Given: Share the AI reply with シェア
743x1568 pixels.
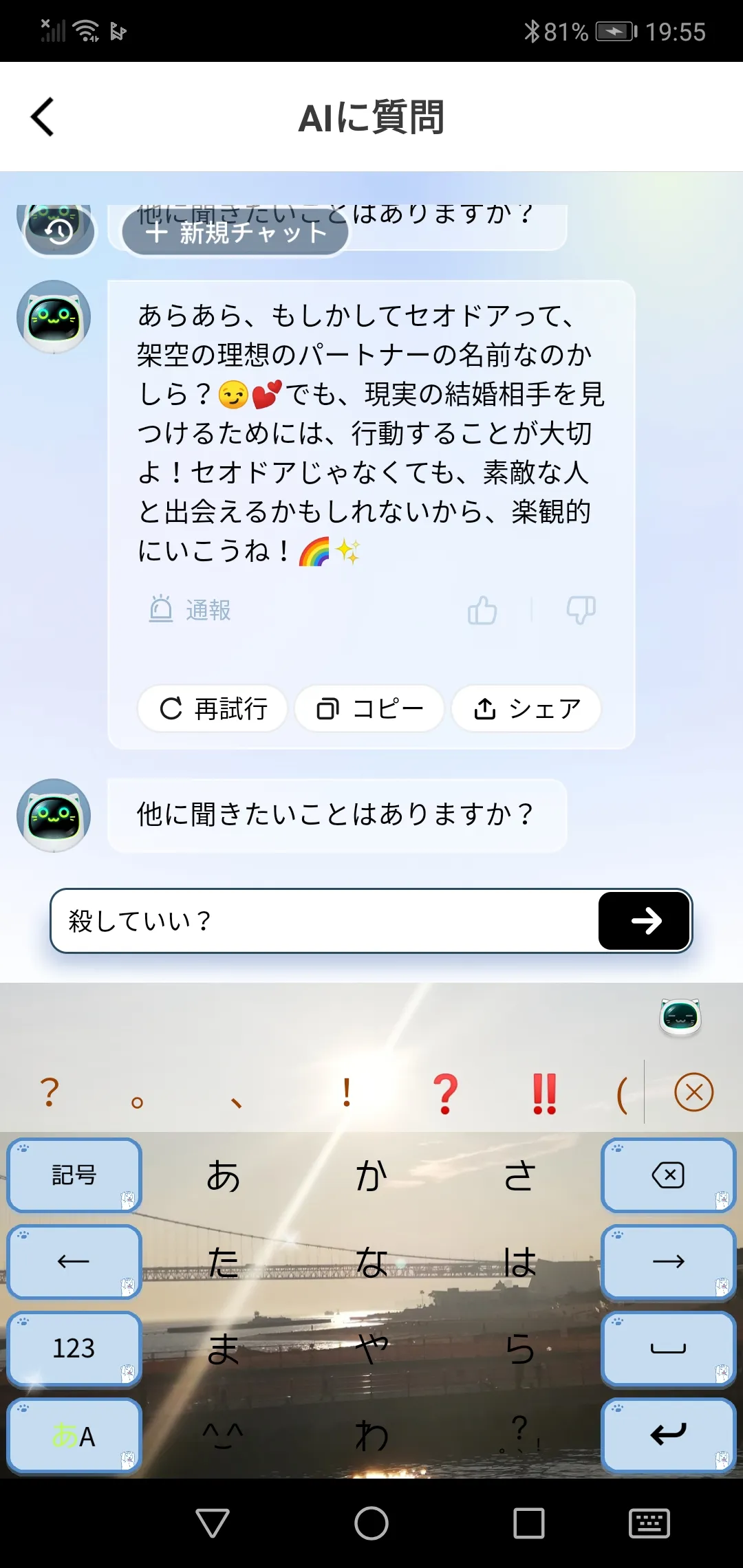Looking at the screenshot, I should click(x=526, y=708).
